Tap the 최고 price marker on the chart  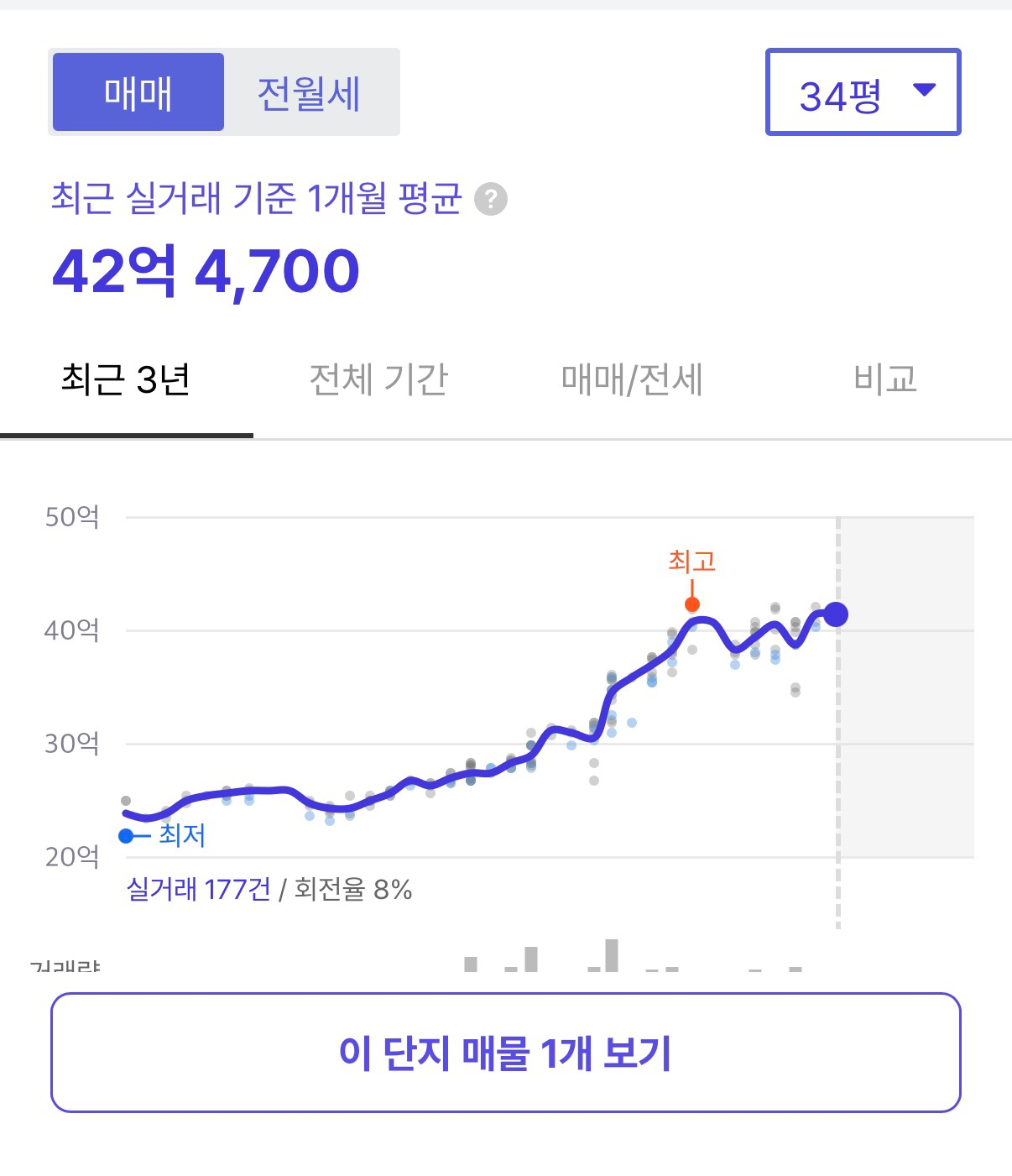(x=691, y=604)
